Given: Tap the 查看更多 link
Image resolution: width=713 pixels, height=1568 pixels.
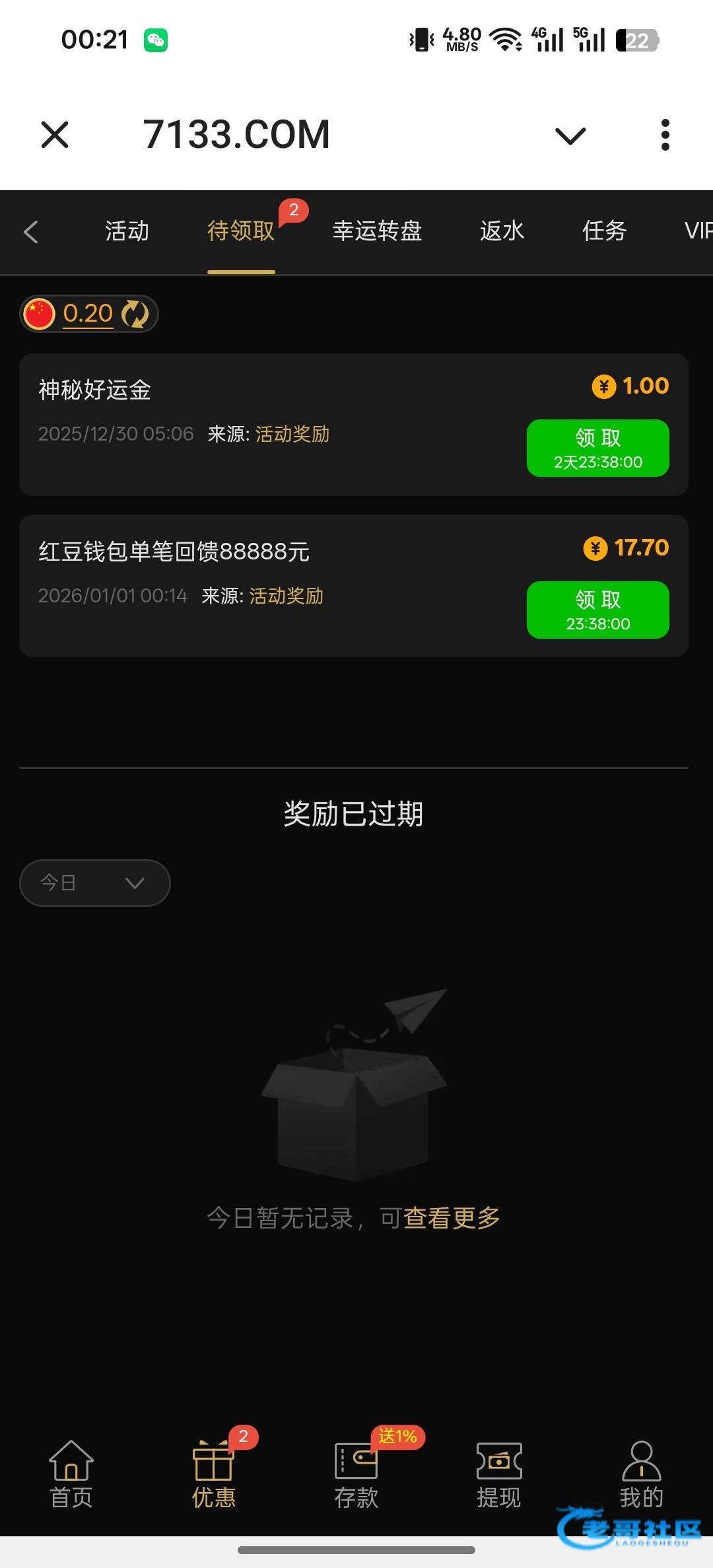Looking at the screenshot, I should click(x=452, y=1218).
